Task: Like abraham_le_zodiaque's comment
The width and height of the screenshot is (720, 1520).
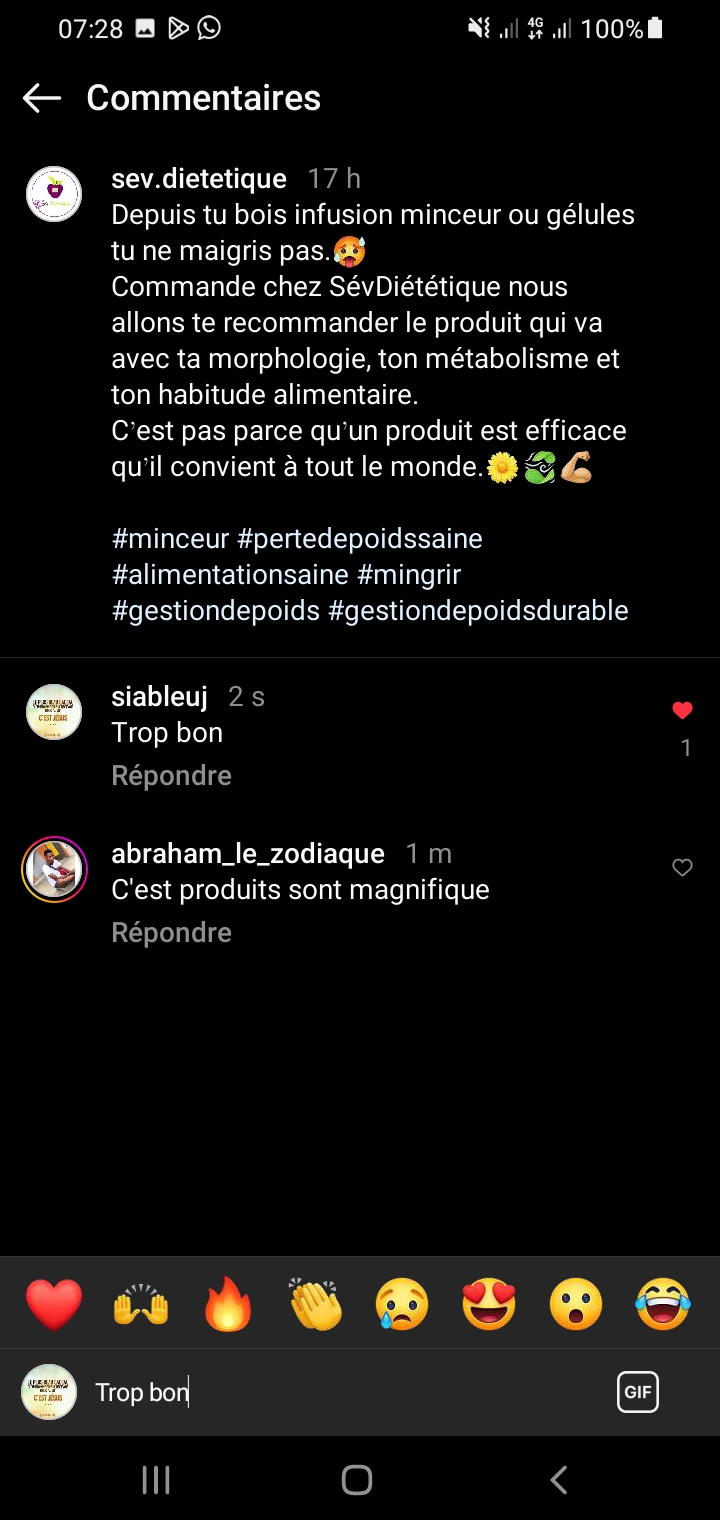Action: point(682,868)
